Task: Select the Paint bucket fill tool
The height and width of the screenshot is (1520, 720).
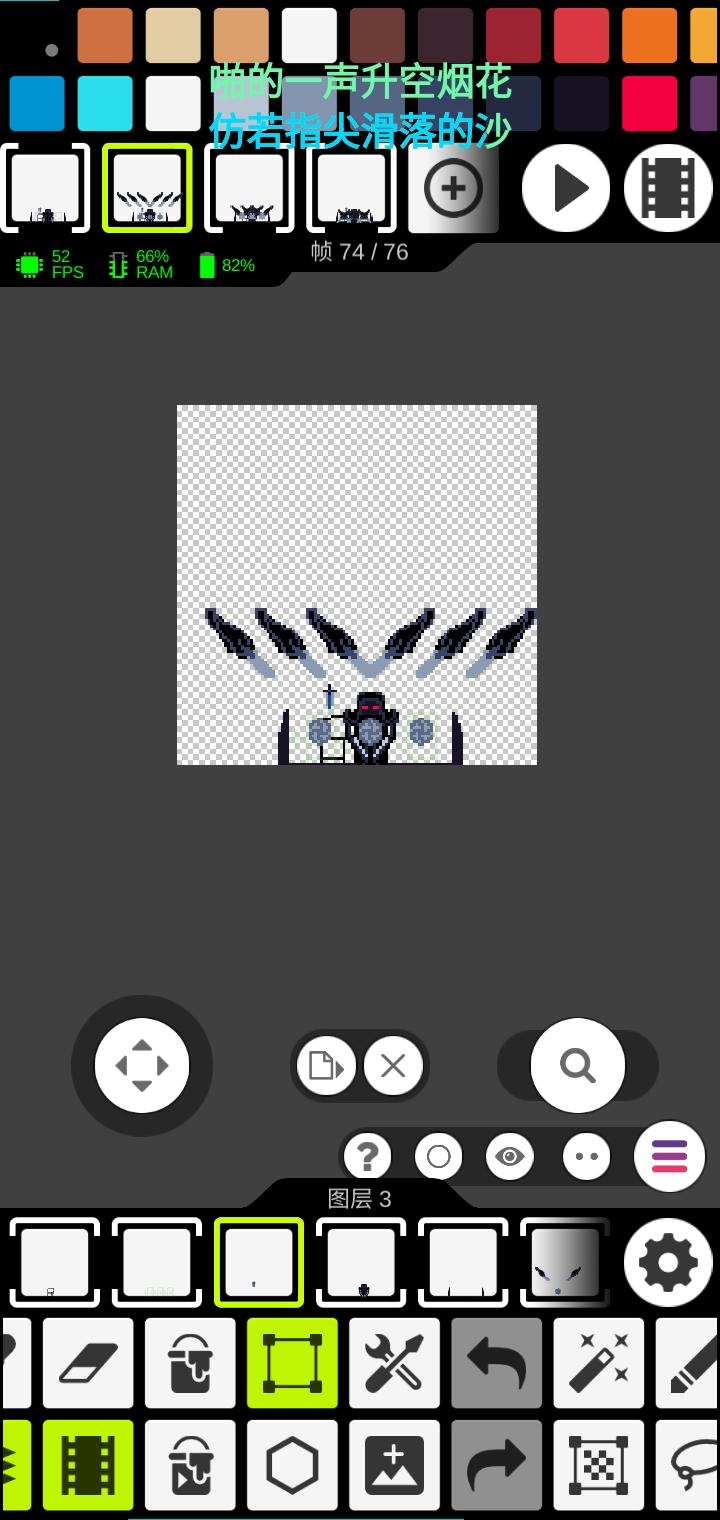Action: click(x=190, y=1363)
